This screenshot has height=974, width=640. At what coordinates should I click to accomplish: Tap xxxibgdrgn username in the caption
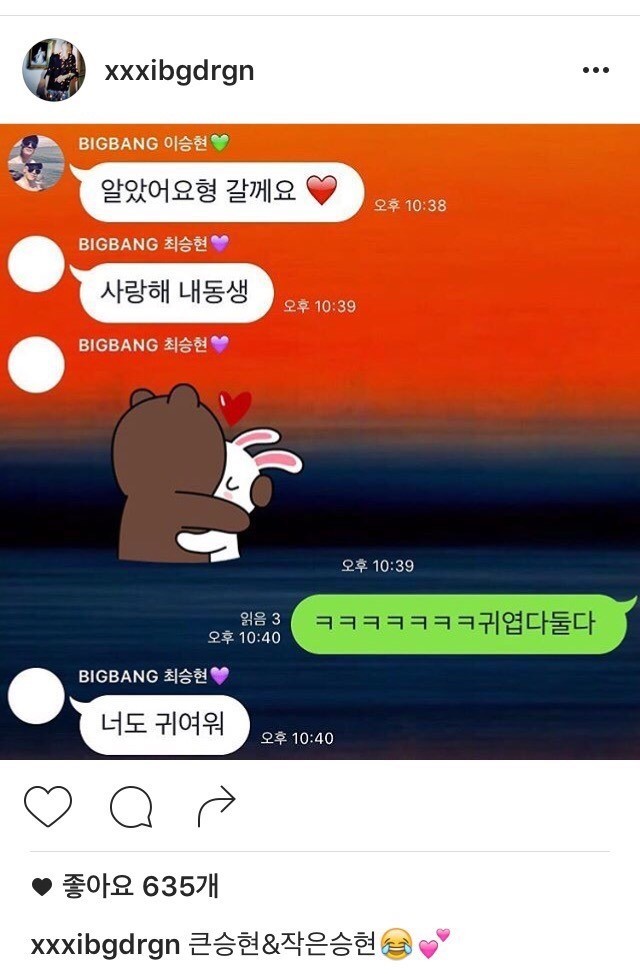(105, 944)
